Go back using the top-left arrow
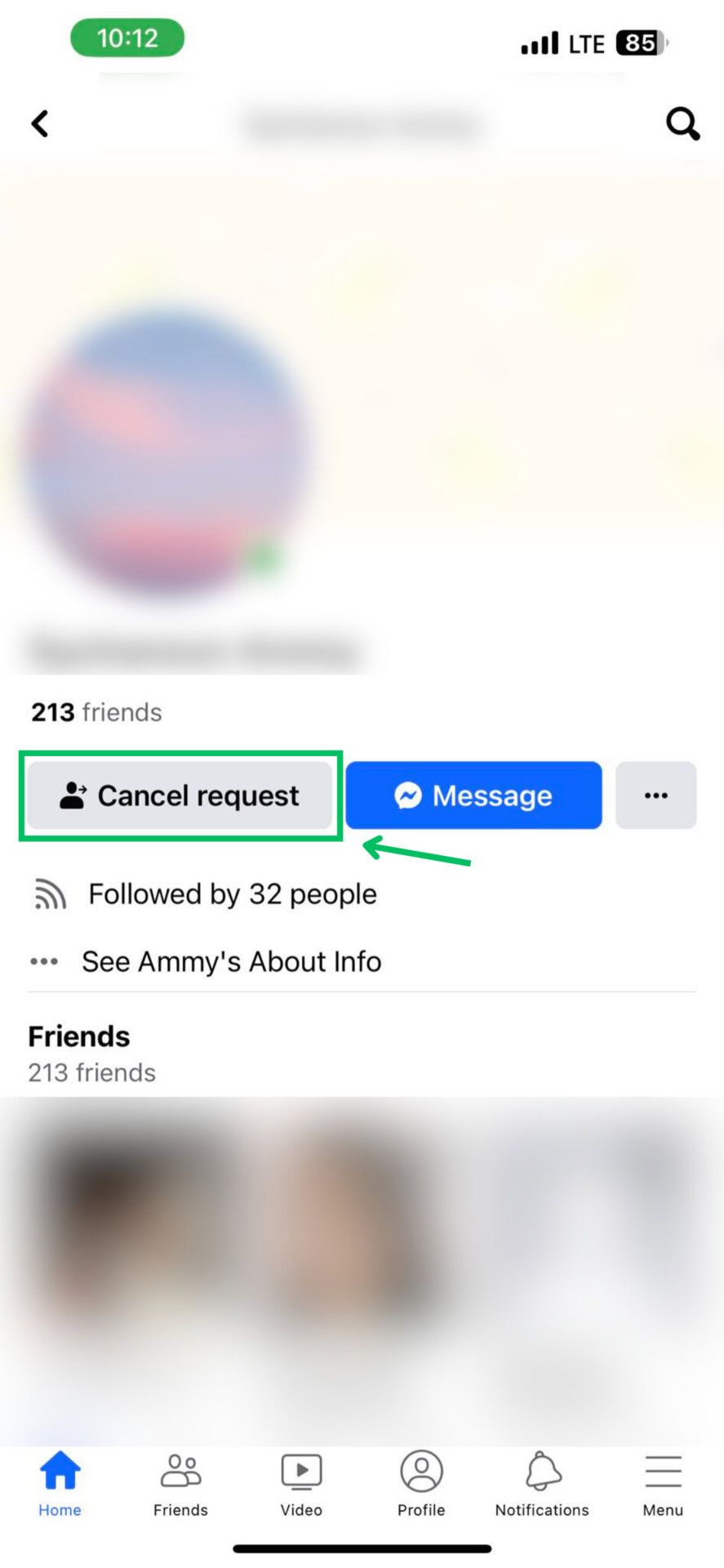 [40, 124]
